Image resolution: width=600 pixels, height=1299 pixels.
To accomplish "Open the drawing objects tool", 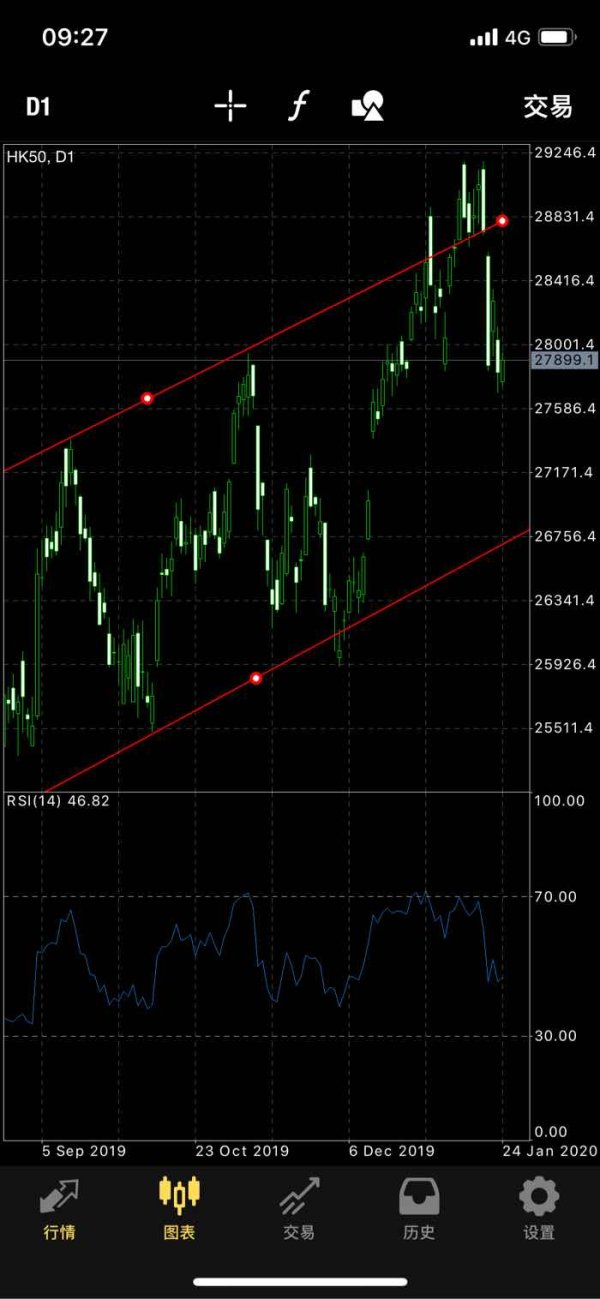I will pos(368,106).
